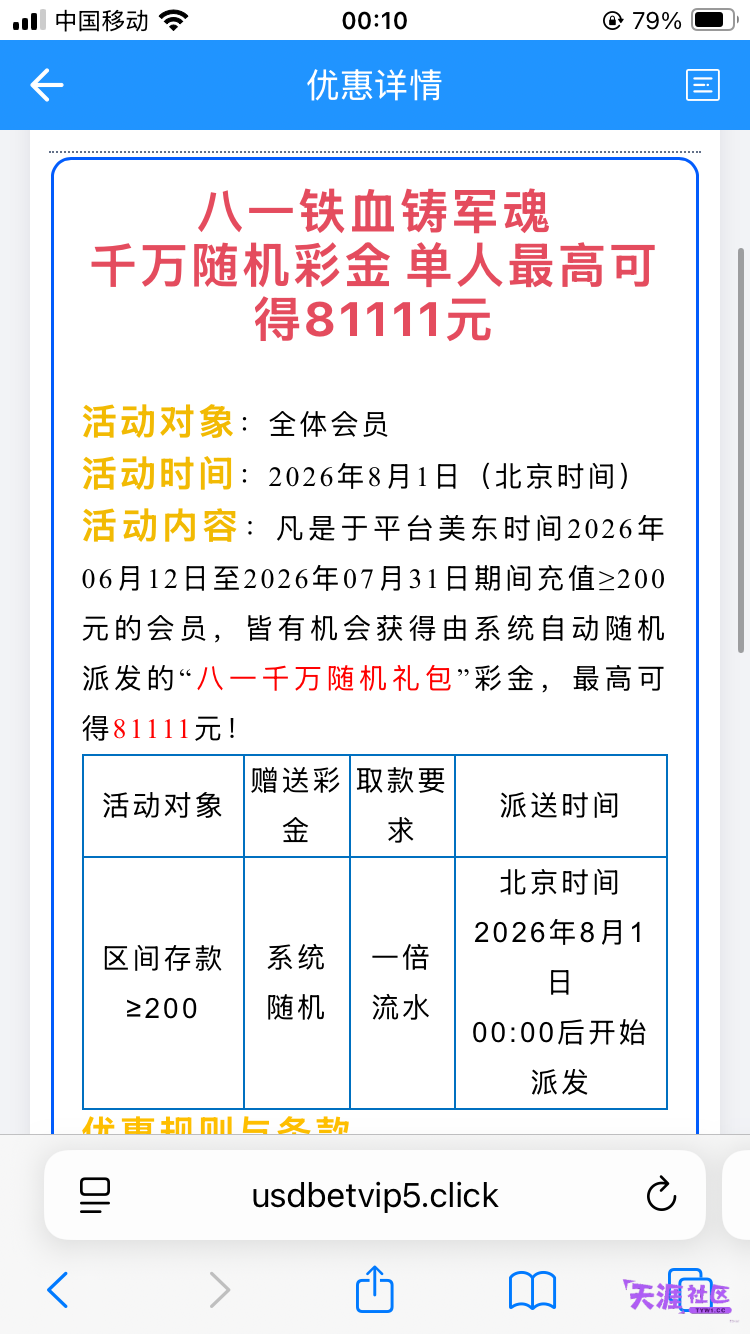Image resolution: width=750 pixels, height=1334 pixels.
Task: Tap the usdbetvip5.click address bar
Action: pyautogui.click(x=375, y=1195)
